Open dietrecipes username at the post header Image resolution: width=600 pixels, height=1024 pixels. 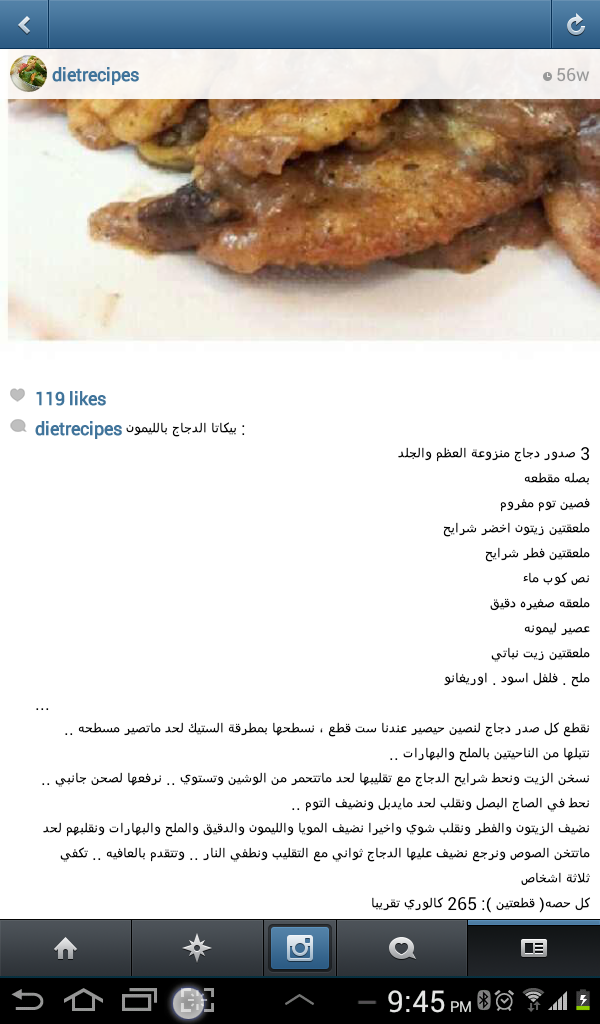point(95,75)
